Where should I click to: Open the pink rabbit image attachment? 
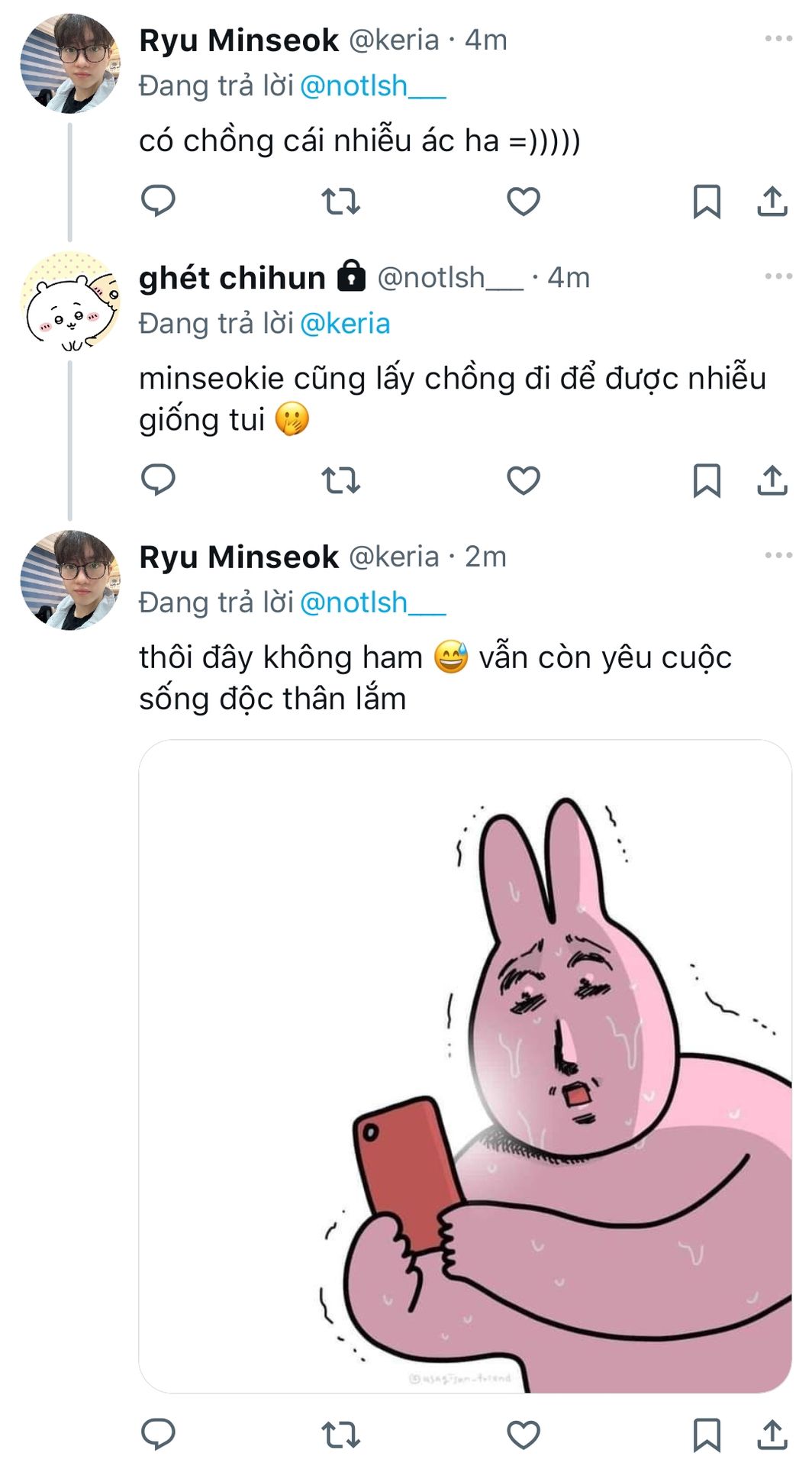click(x=465, y=1066)
